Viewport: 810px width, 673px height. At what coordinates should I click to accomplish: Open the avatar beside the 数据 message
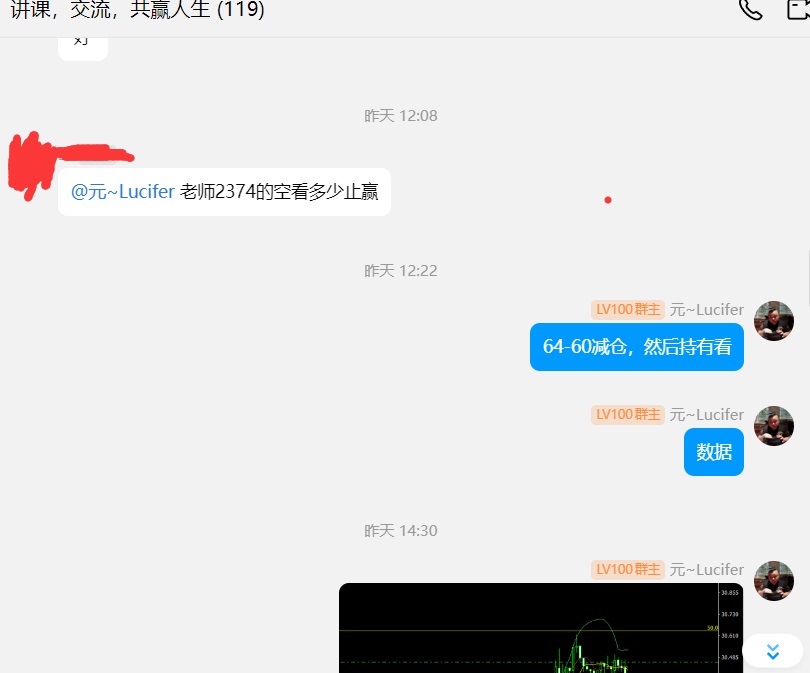[x=773, y=426]
